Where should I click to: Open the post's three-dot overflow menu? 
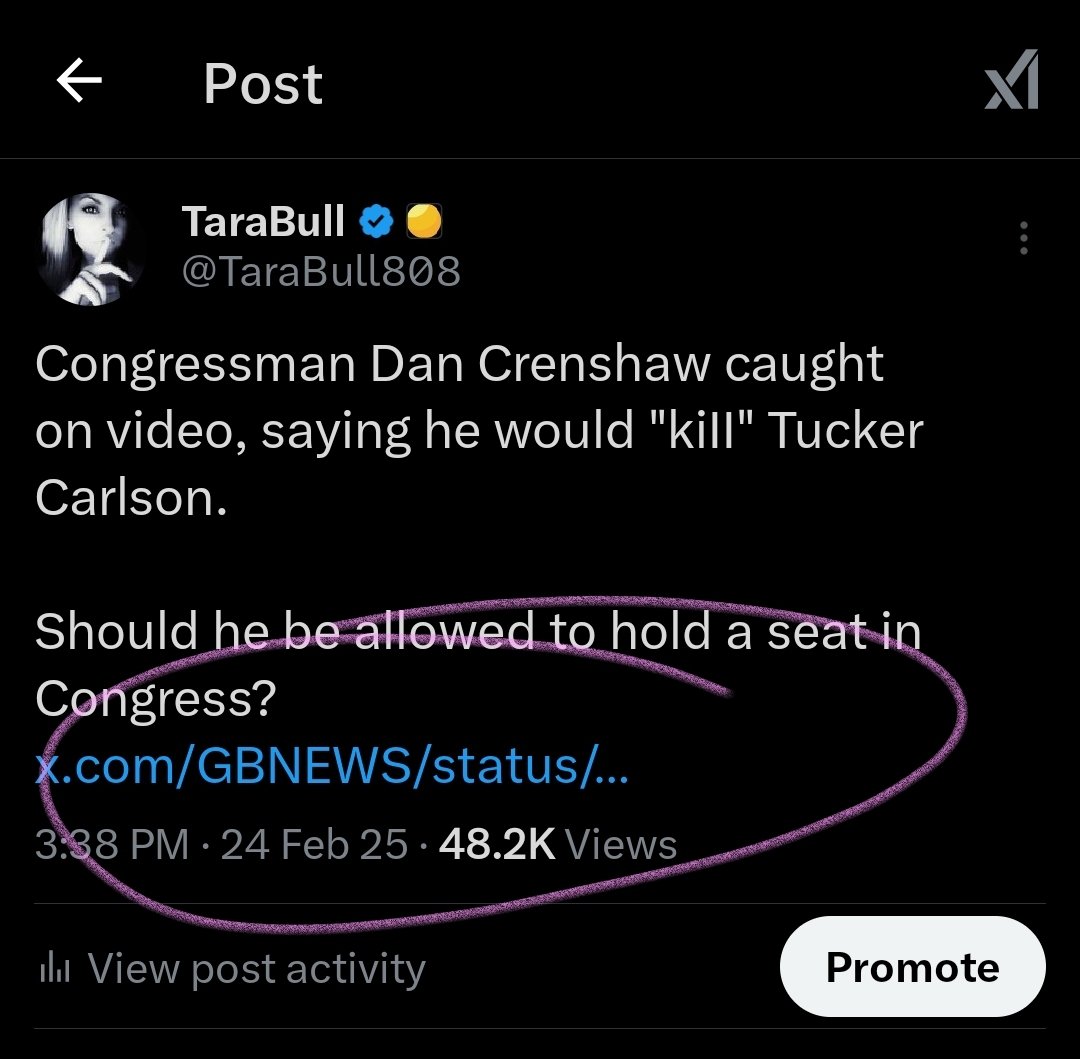coord(1023,238)
